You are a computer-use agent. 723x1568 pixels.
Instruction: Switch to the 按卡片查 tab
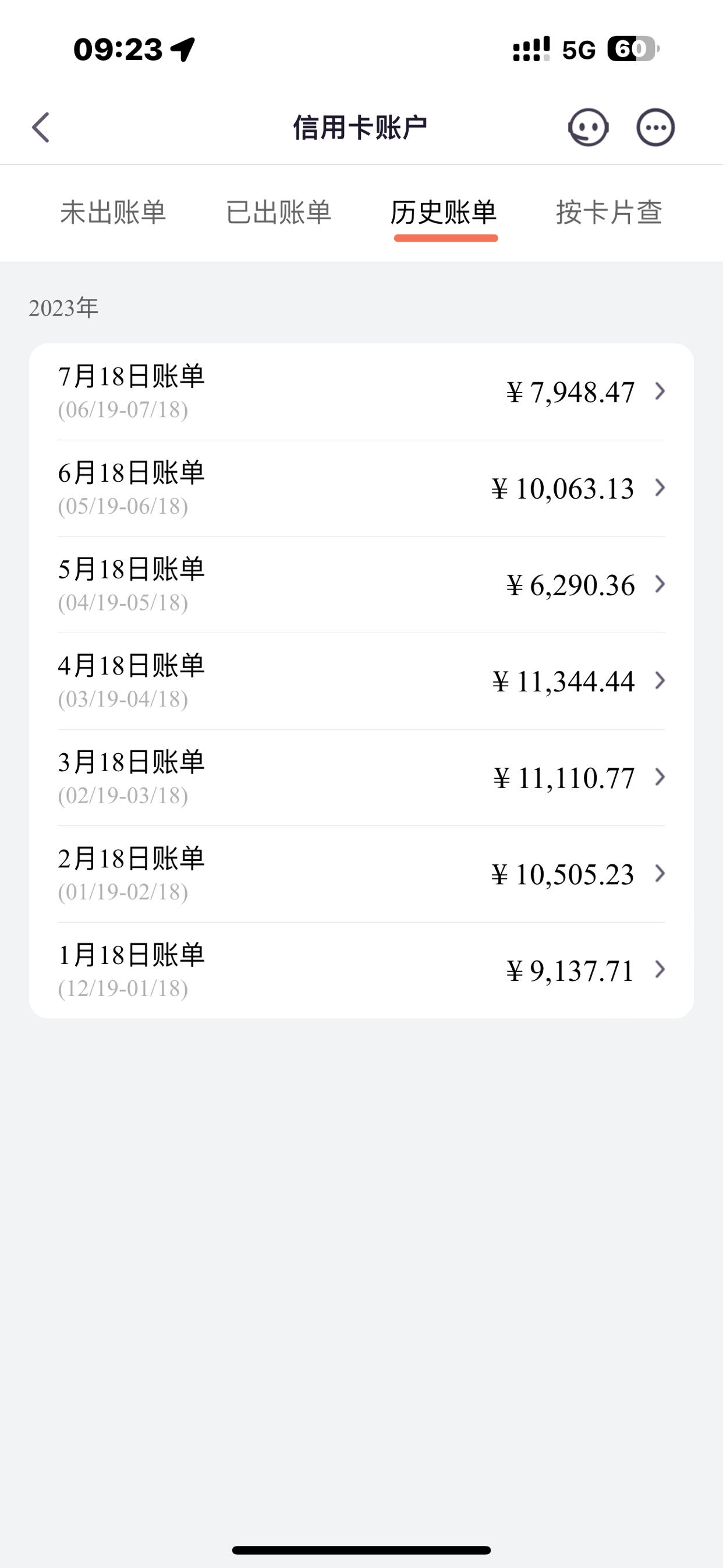[x=609, y=213]
